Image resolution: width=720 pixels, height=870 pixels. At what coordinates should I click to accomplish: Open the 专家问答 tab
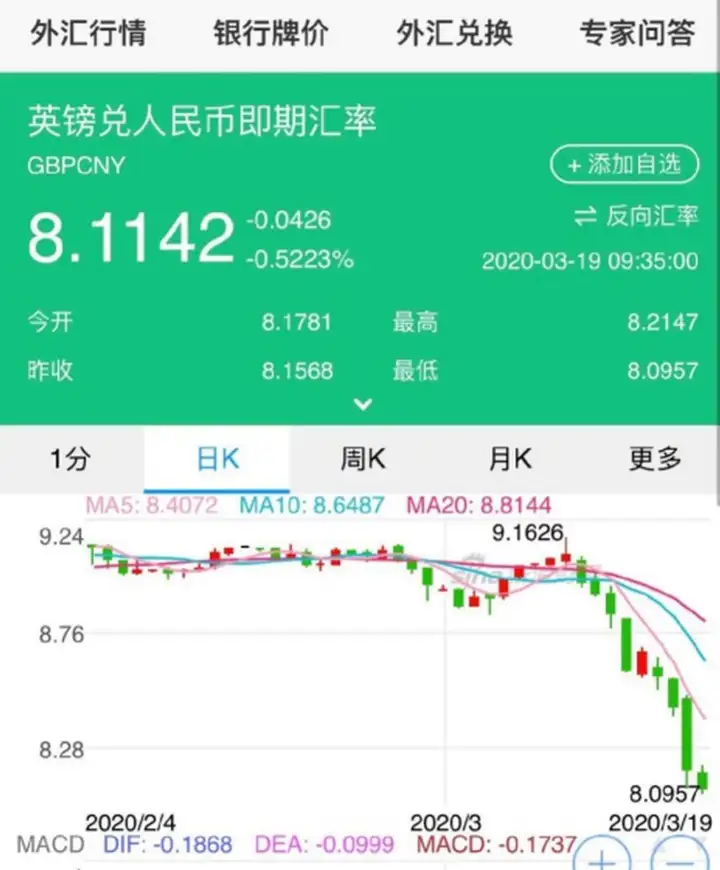coord(637,33)
